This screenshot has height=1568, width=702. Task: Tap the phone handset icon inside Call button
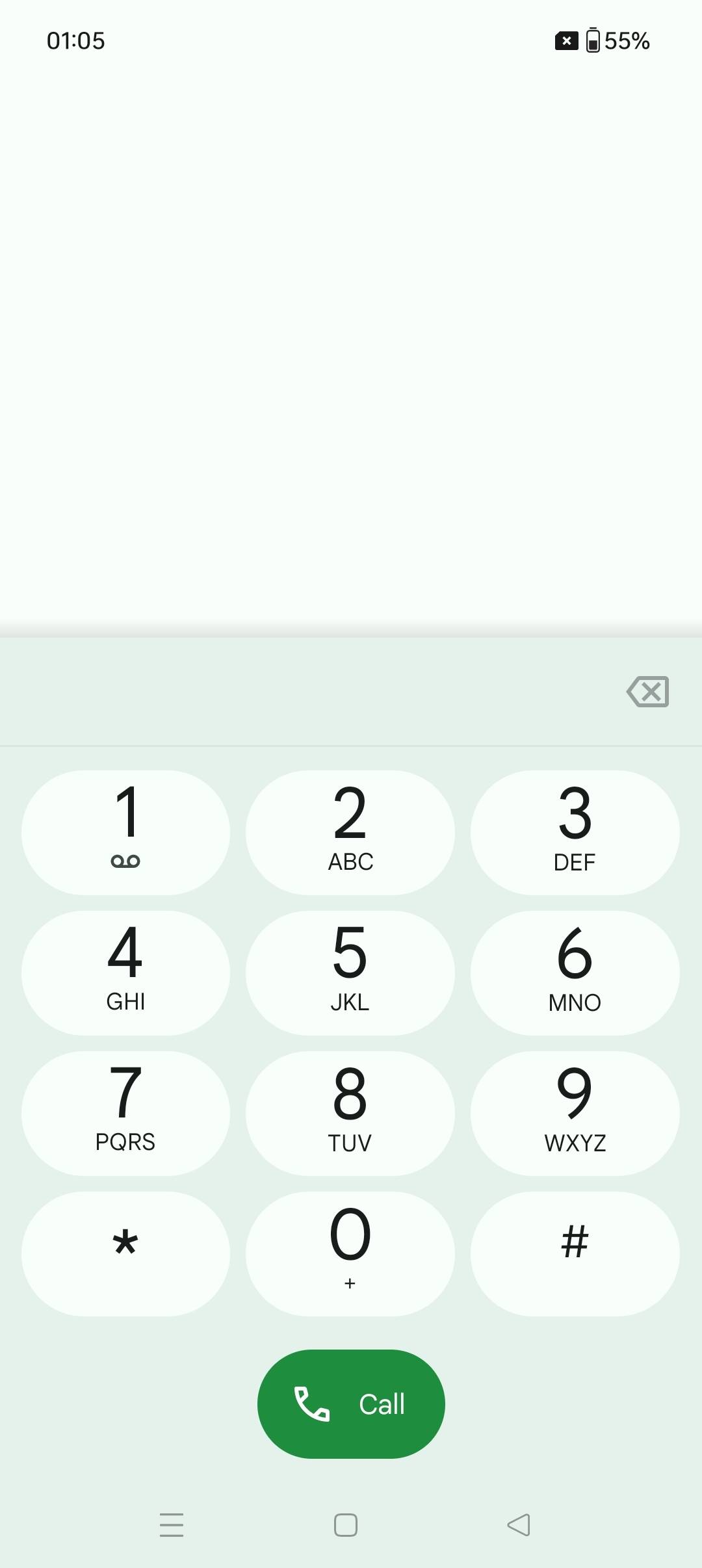click(314, 1404)
